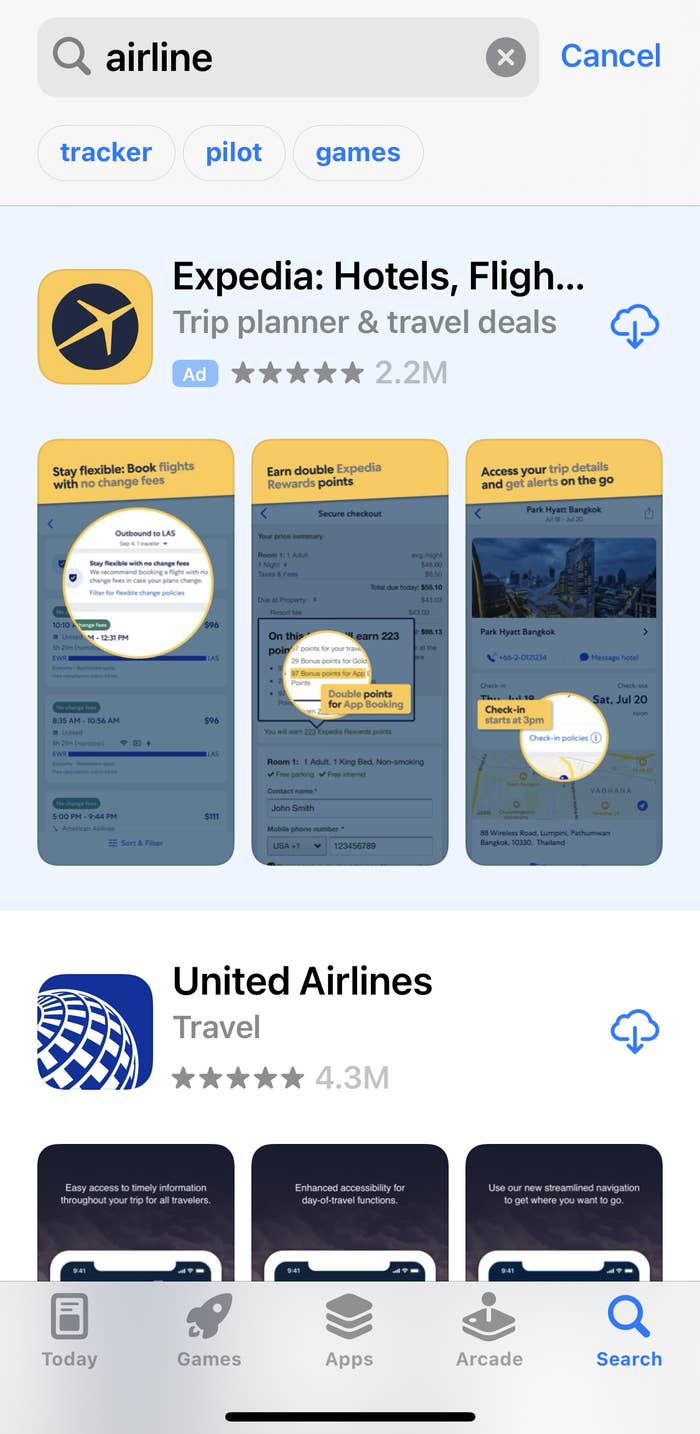Select the games suggestion chip
Screen dimensions: 700x1434
coord(358,153)
